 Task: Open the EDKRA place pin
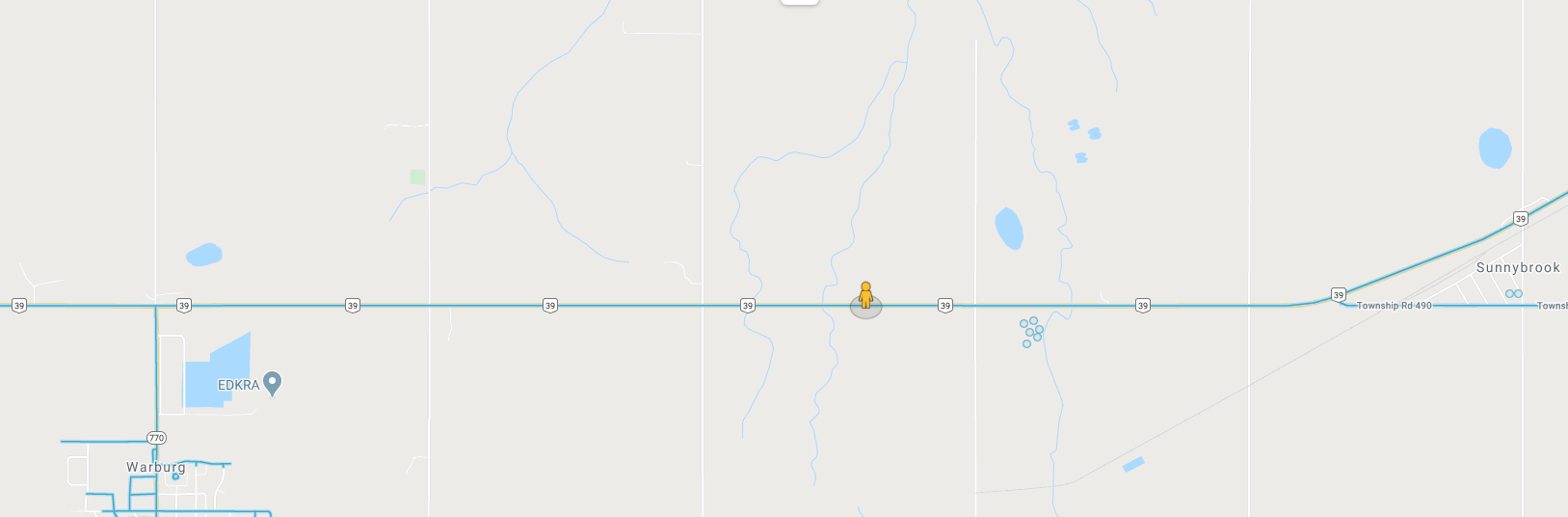pyautogui.click(x=273, y=383)
